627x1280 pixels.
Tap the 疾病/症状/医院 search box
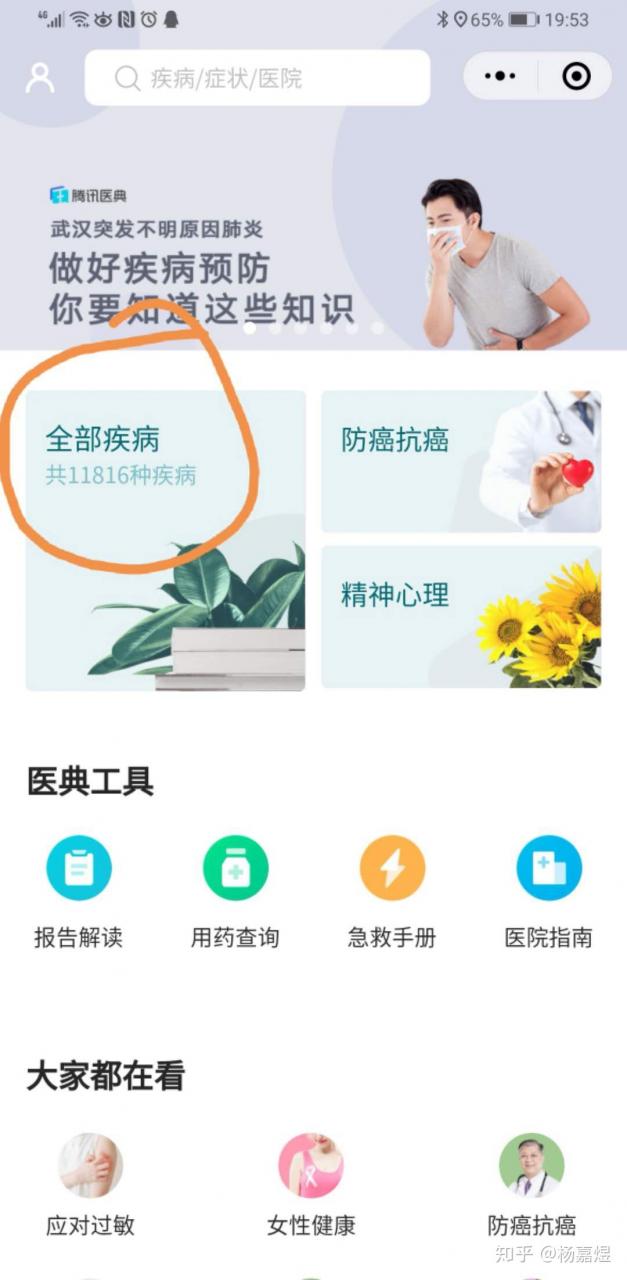tap(257, 78)
